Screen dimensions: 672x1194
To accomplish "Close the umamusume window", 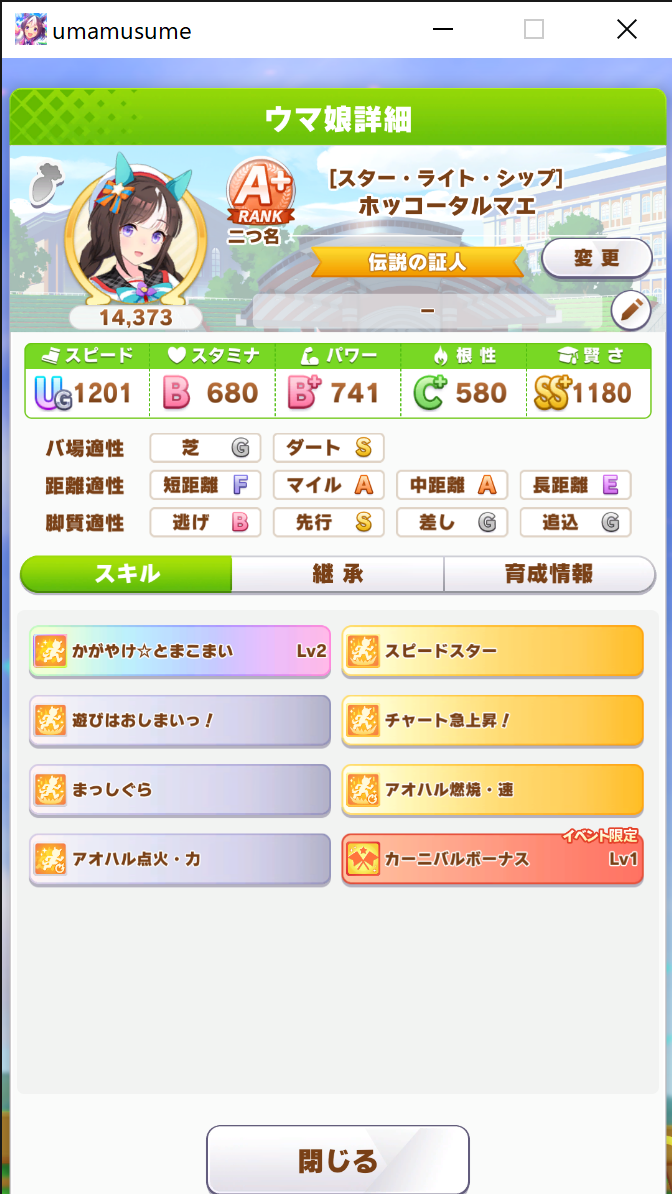I will (x=627, y=30).
